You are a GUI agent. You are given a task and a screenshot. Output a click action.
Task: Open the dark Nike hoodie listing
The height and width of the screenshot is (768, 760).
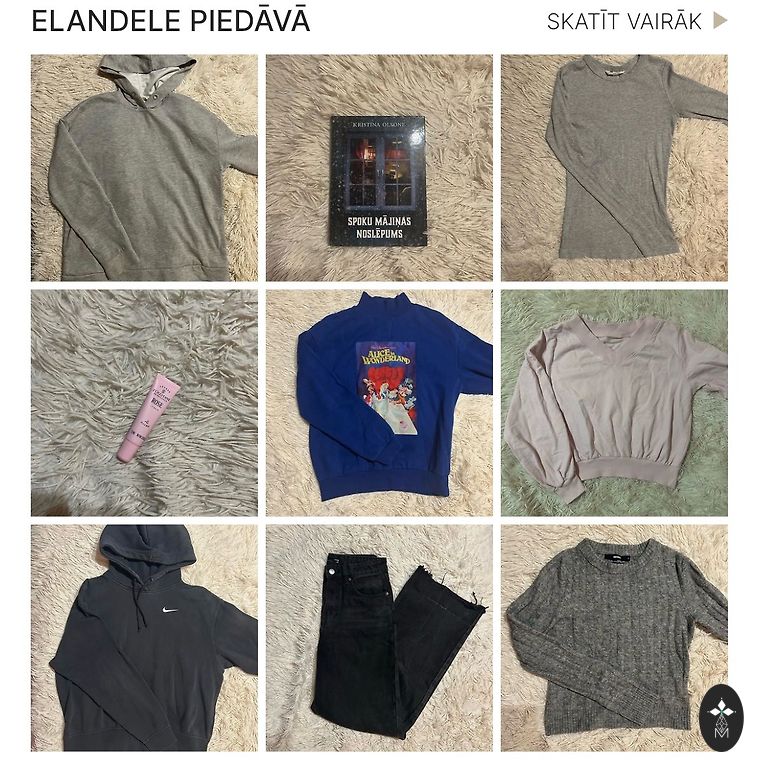(x=144, y=638)
